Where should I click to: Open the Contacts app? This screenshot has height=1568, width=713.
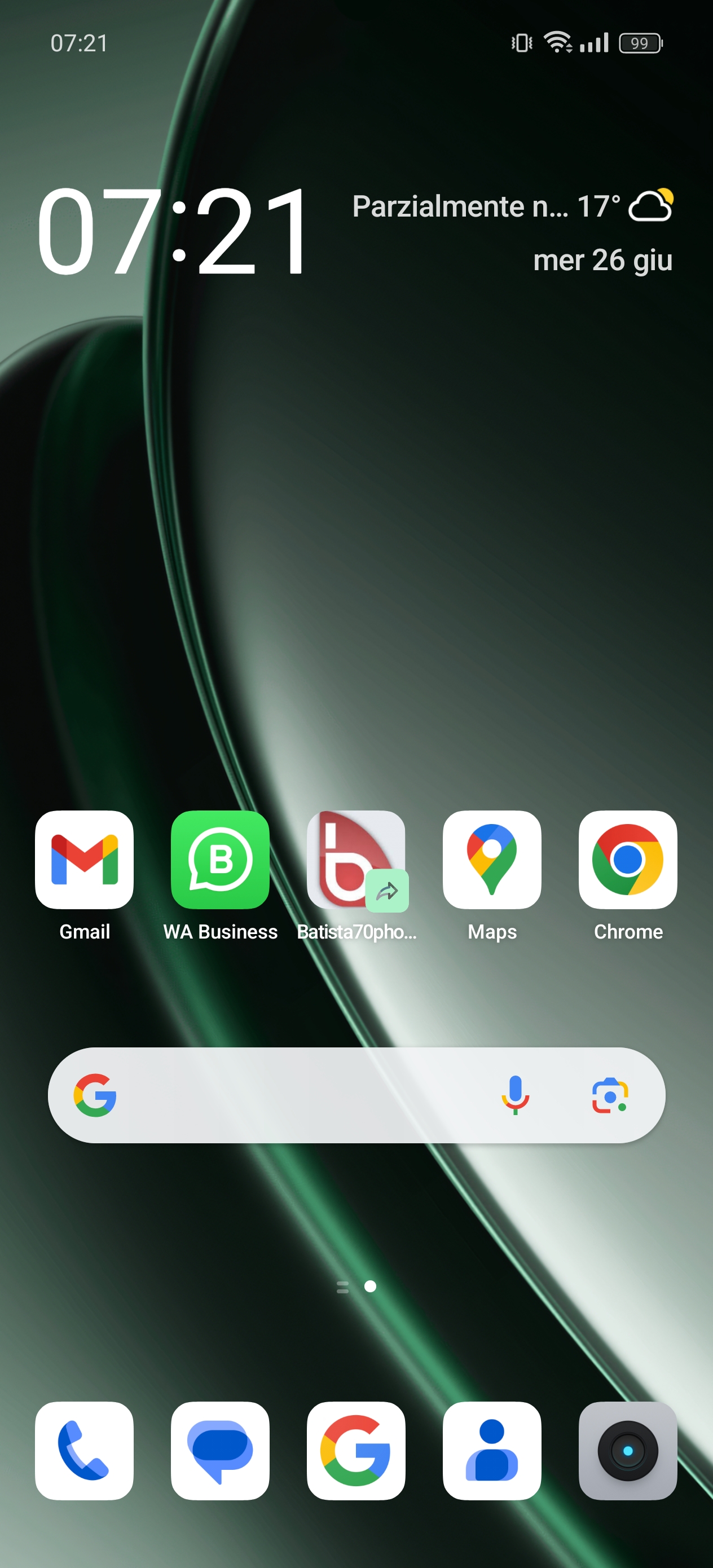(491, 1451)
